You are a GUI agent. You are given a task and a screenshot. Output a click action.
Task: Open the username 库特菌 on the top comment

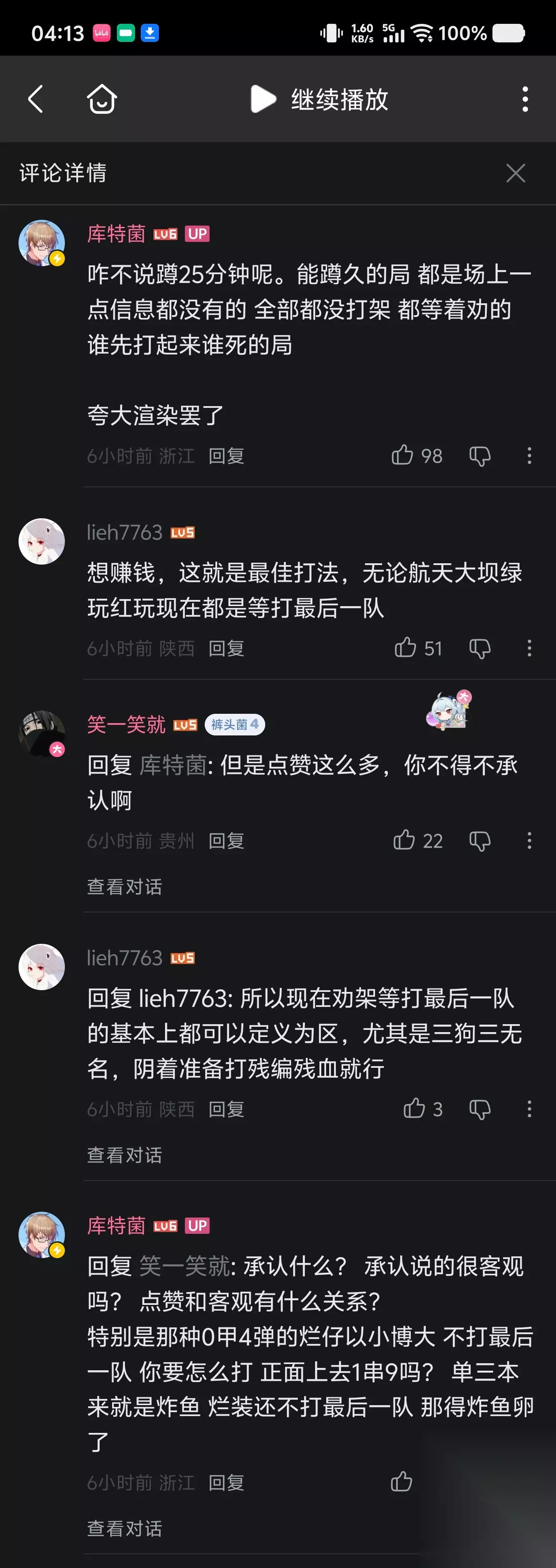116,234
